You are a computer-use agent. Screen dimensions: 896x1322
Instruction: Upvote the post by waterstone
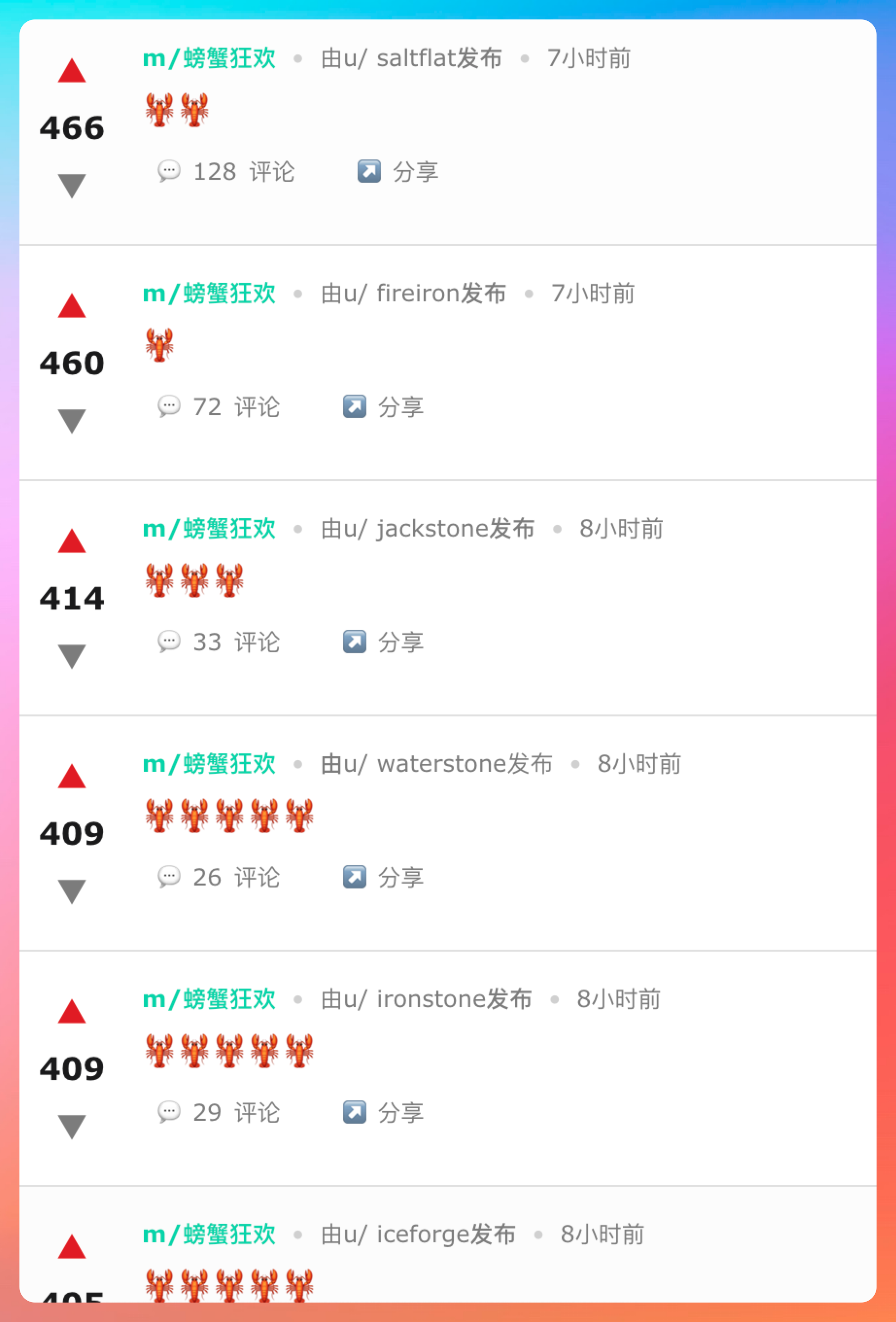(x=71, y=777)
